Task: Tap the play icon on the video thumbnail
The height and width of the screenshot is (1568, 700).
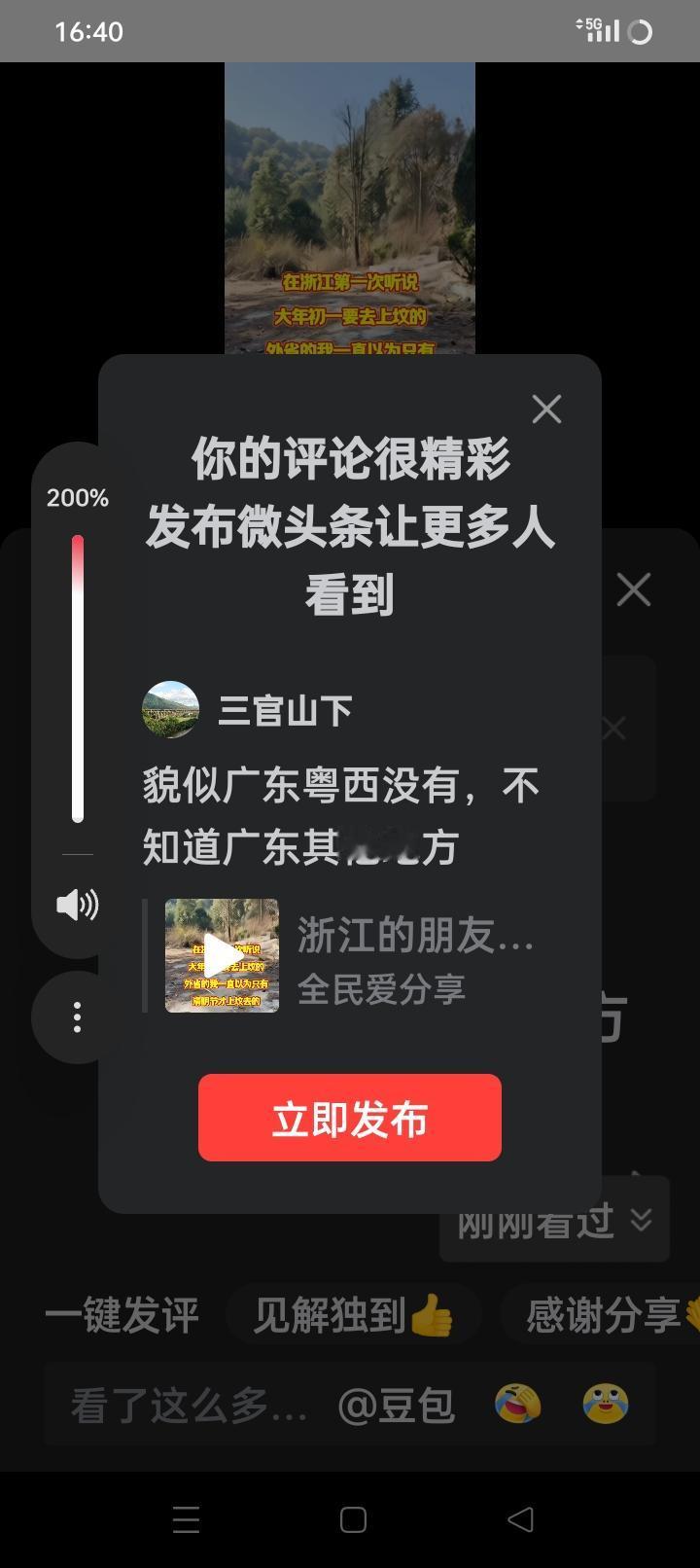Action: [222, 956]
